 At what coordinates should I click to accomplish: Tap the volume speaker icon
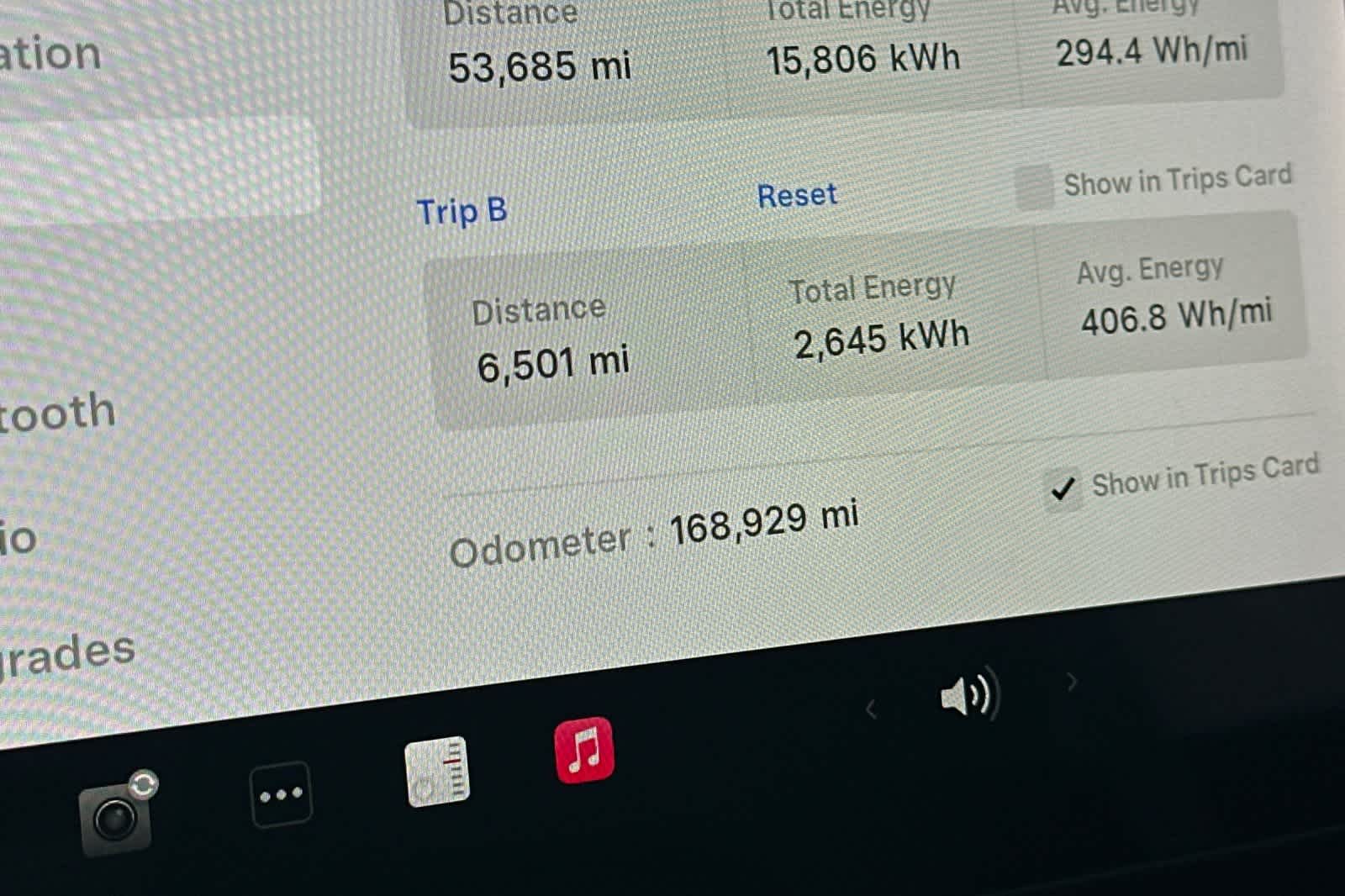tap(968, 695)
